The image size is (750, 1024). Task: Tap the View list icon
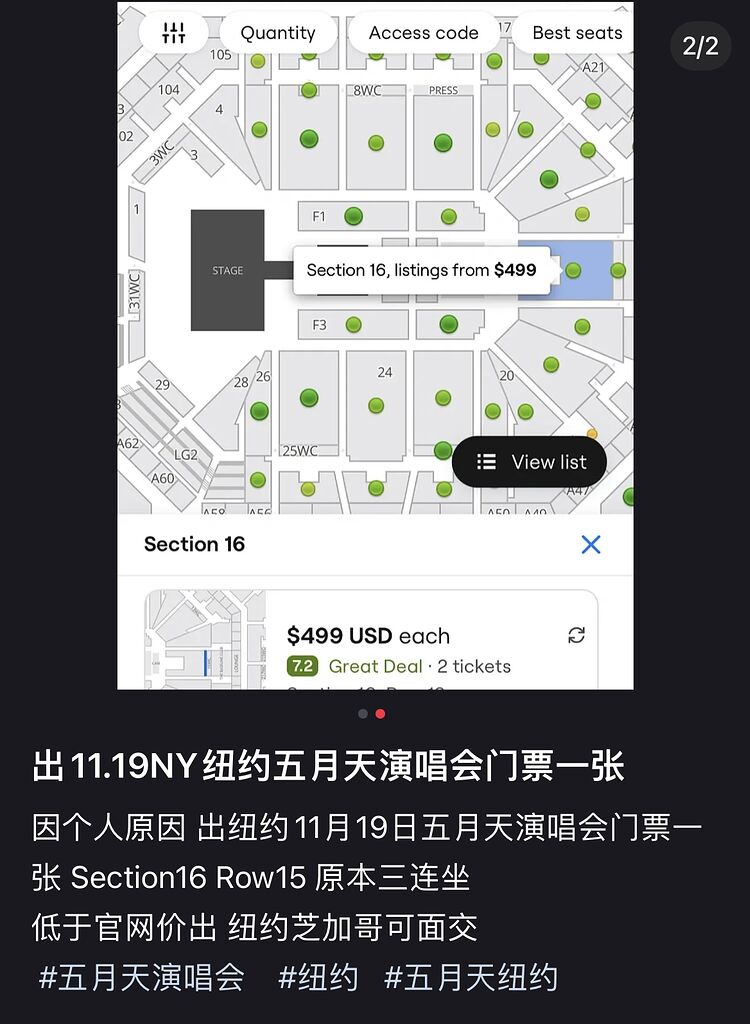487,461
